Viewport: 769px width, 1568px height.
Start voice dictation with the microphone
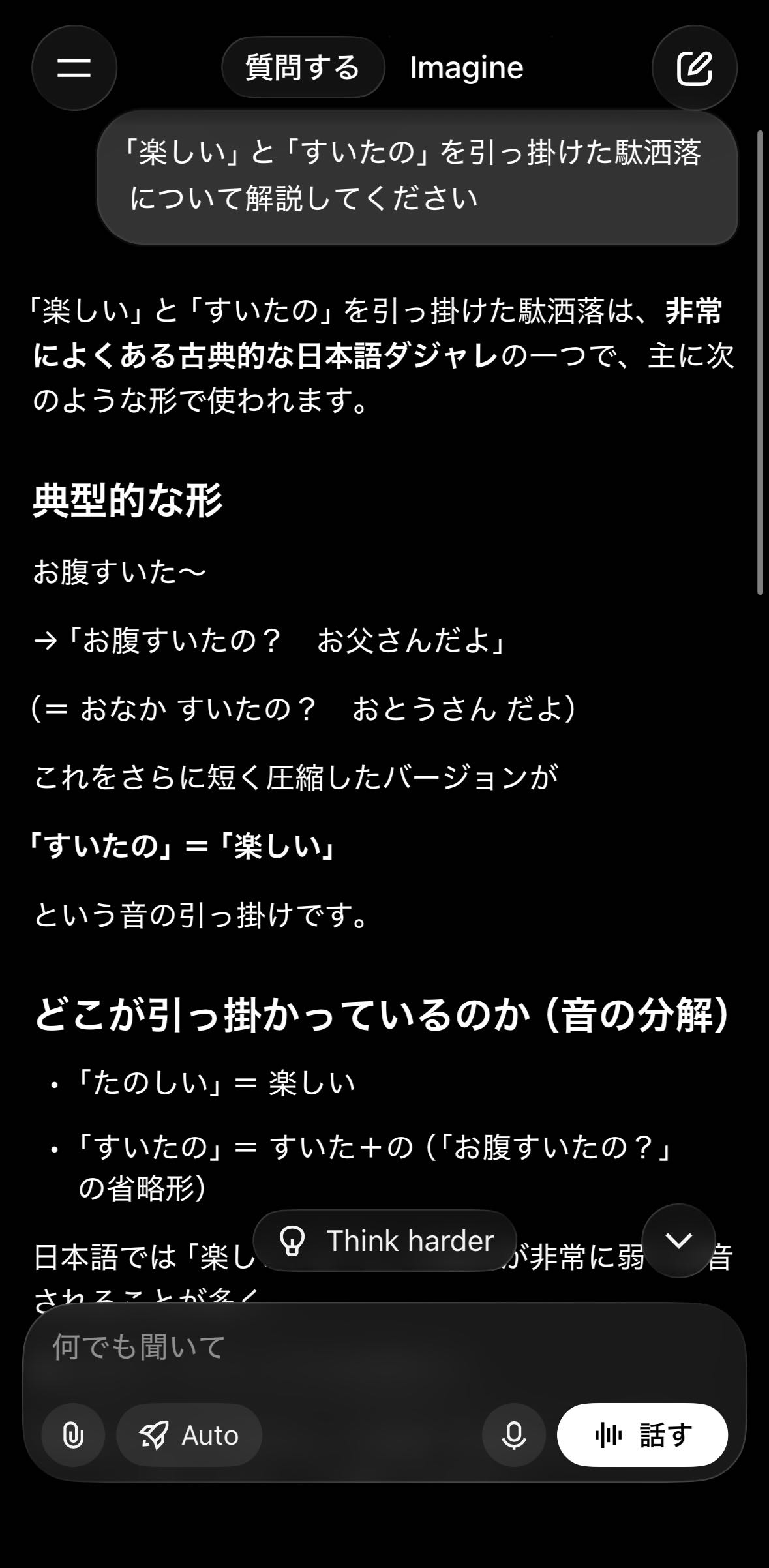(513, 1435)
